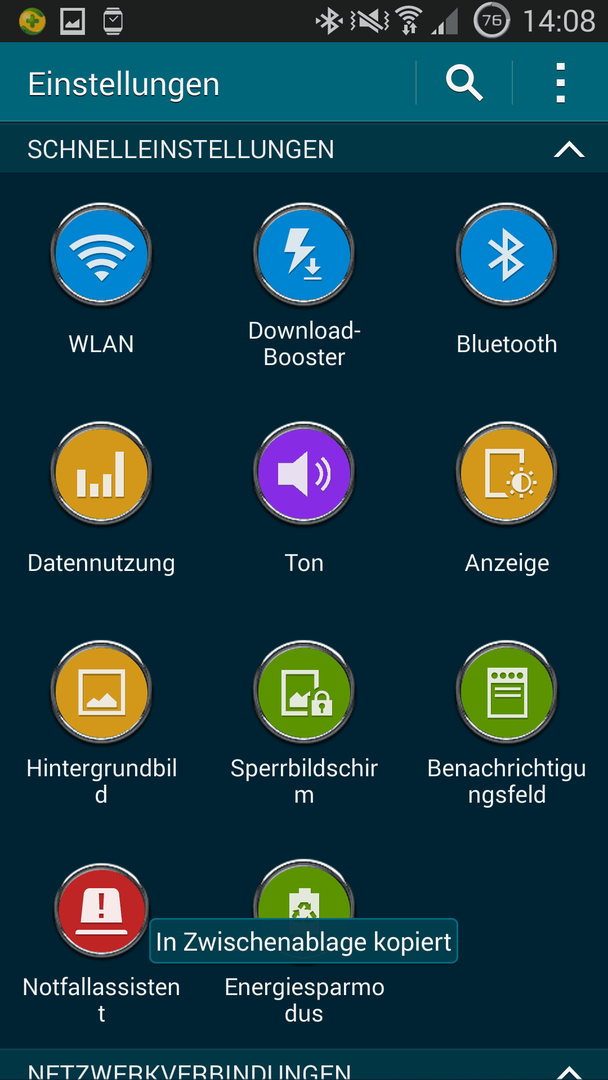Open the settings search icon
Image resolution: width=608 pixels, height=1080 pixels.
coord(464,83)
